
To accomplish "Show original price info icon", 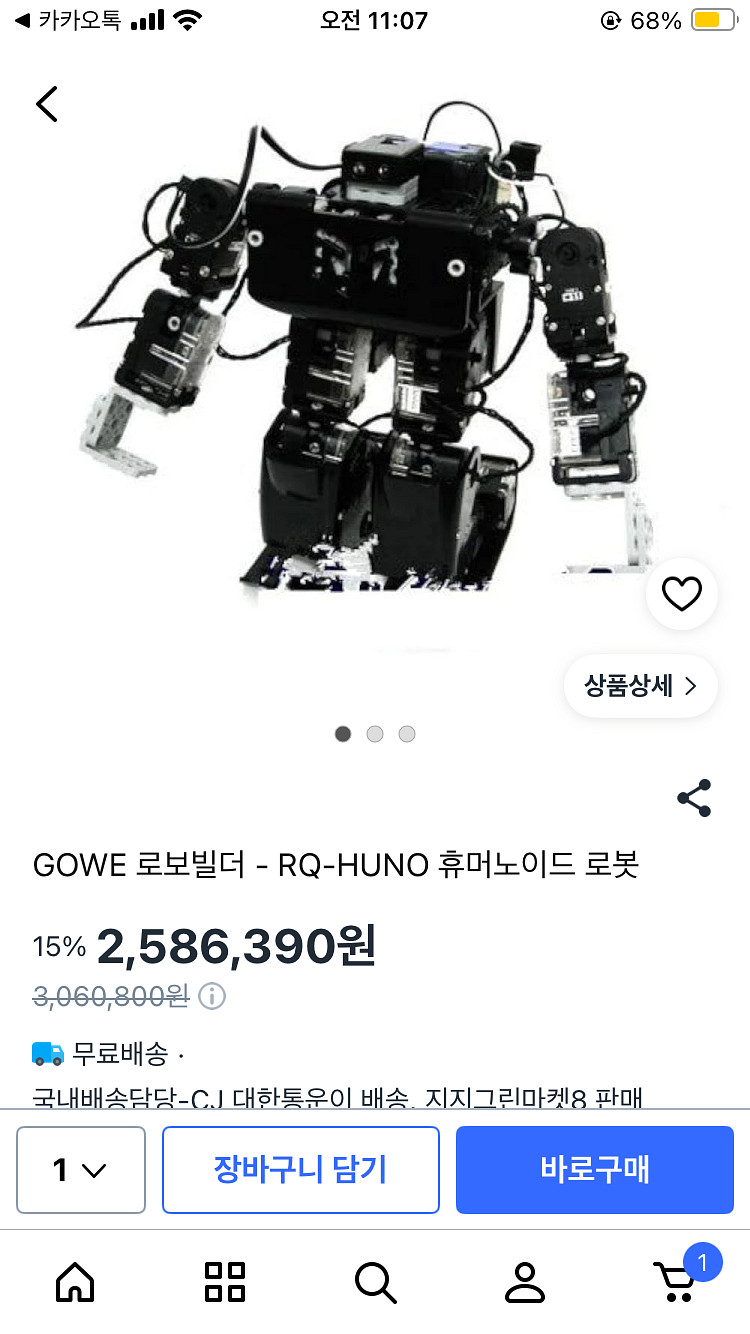I will (212, 996).
